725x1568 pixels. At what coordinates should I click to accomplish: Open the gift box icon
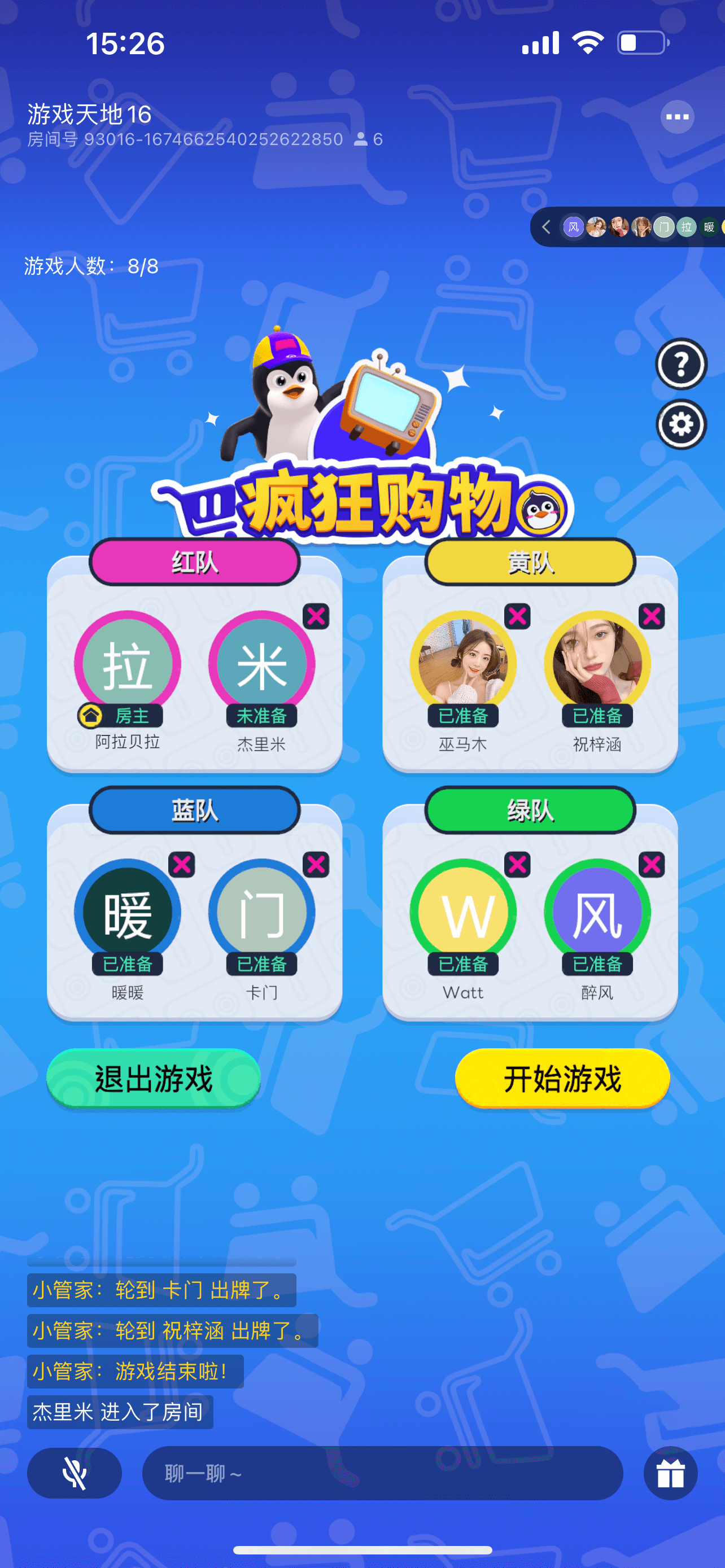pyautogui.click(x=670, y=1473)
